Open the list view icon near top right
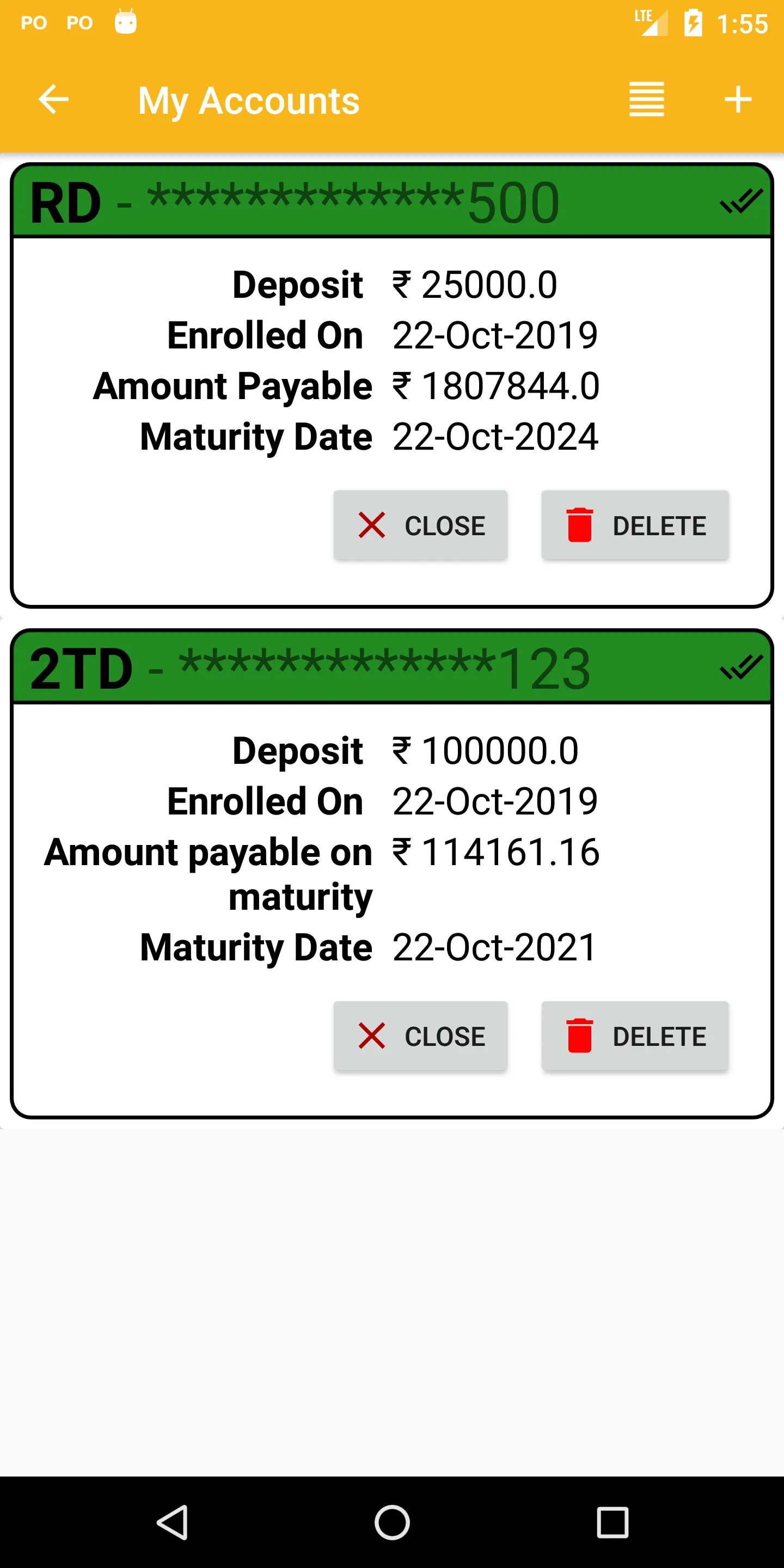Viewport: 784px width, 1568px height. tap(646, 99)
